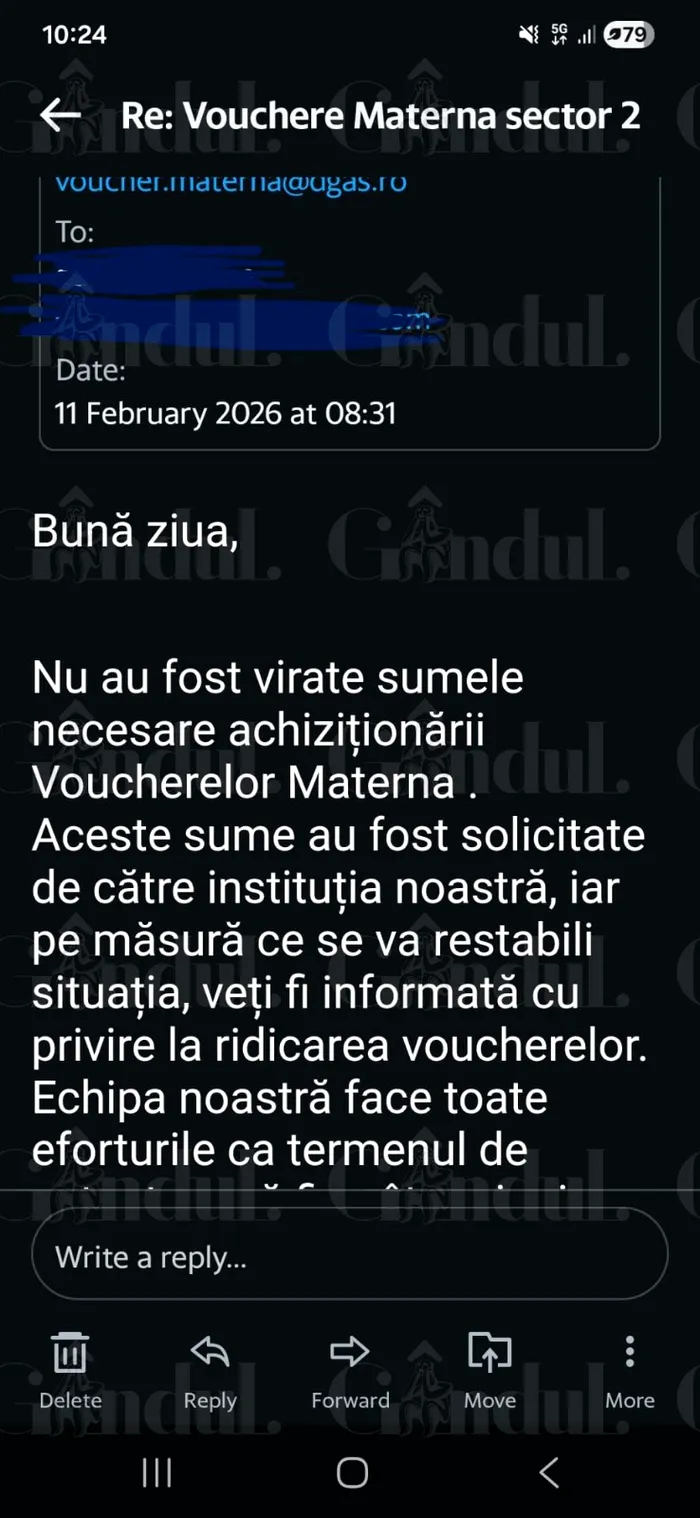Delete this email
This screenshot has width=700, height=1518.
[x=70, y=1368]
